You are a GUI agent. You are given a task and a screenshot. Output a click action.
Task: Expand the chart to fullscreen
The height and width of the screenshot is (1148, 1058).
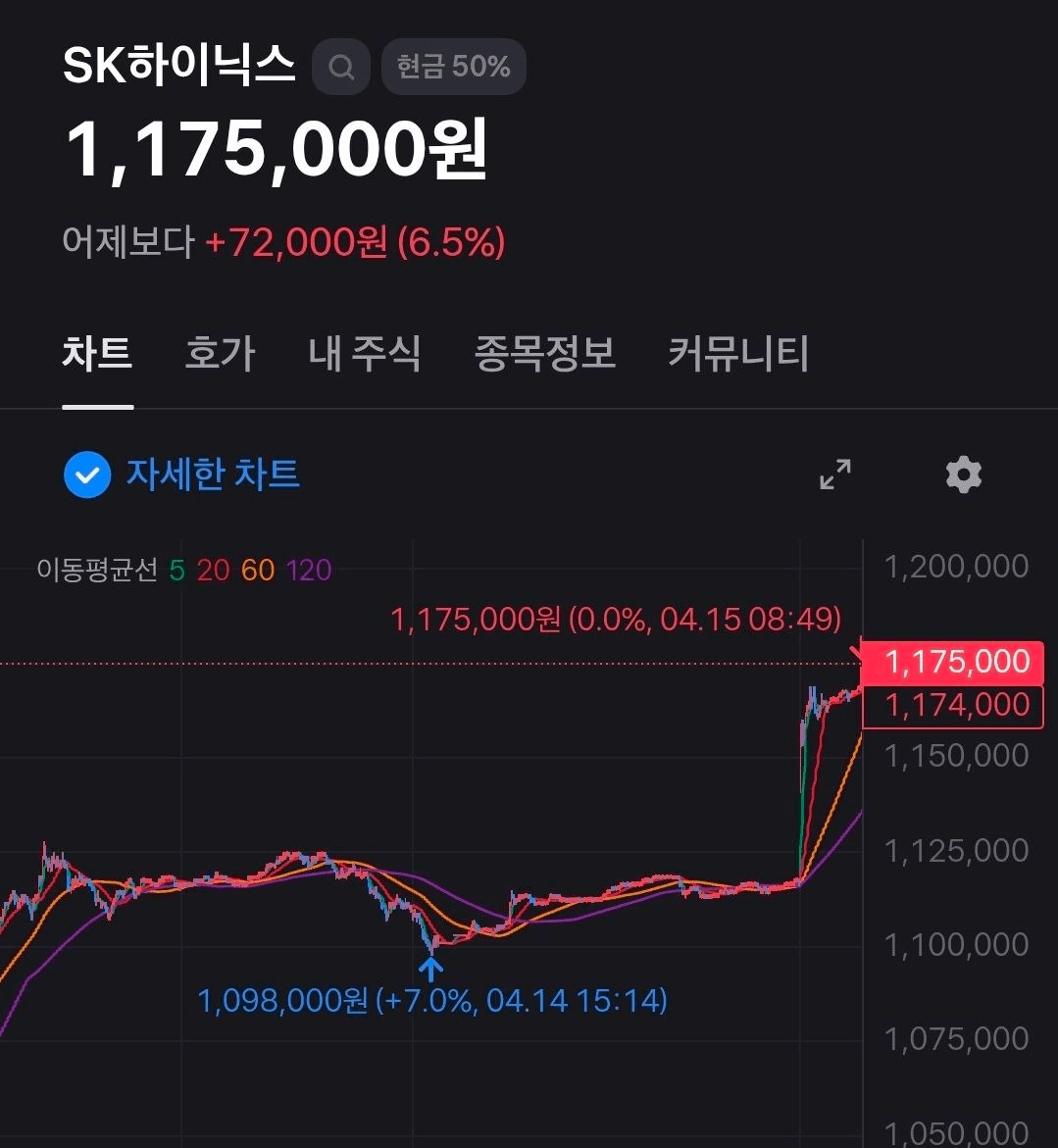pyautogui.click(x=834, y=474)
